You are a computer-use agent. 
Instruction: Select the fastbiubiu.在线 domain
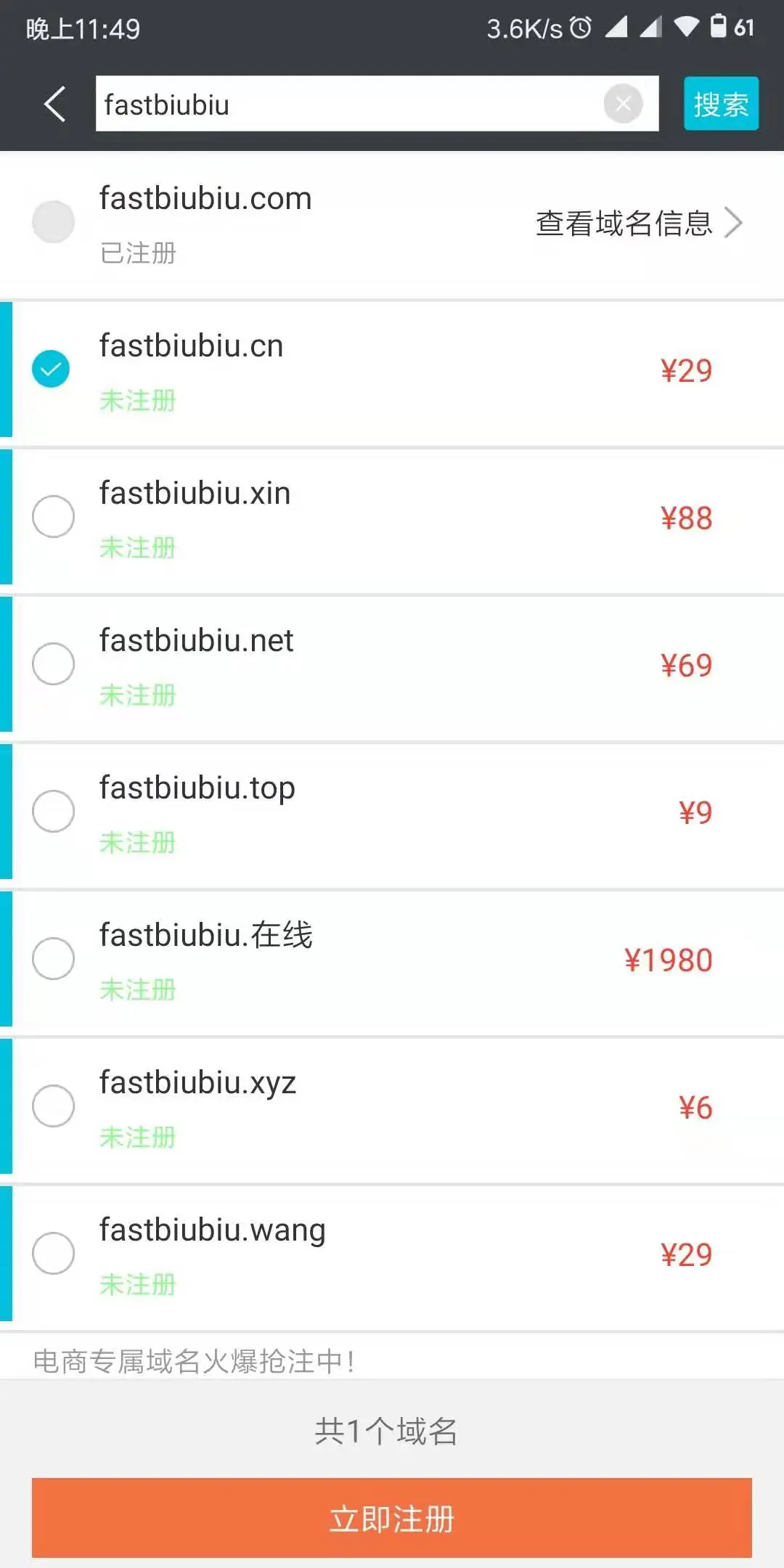(x=53, y=958)
